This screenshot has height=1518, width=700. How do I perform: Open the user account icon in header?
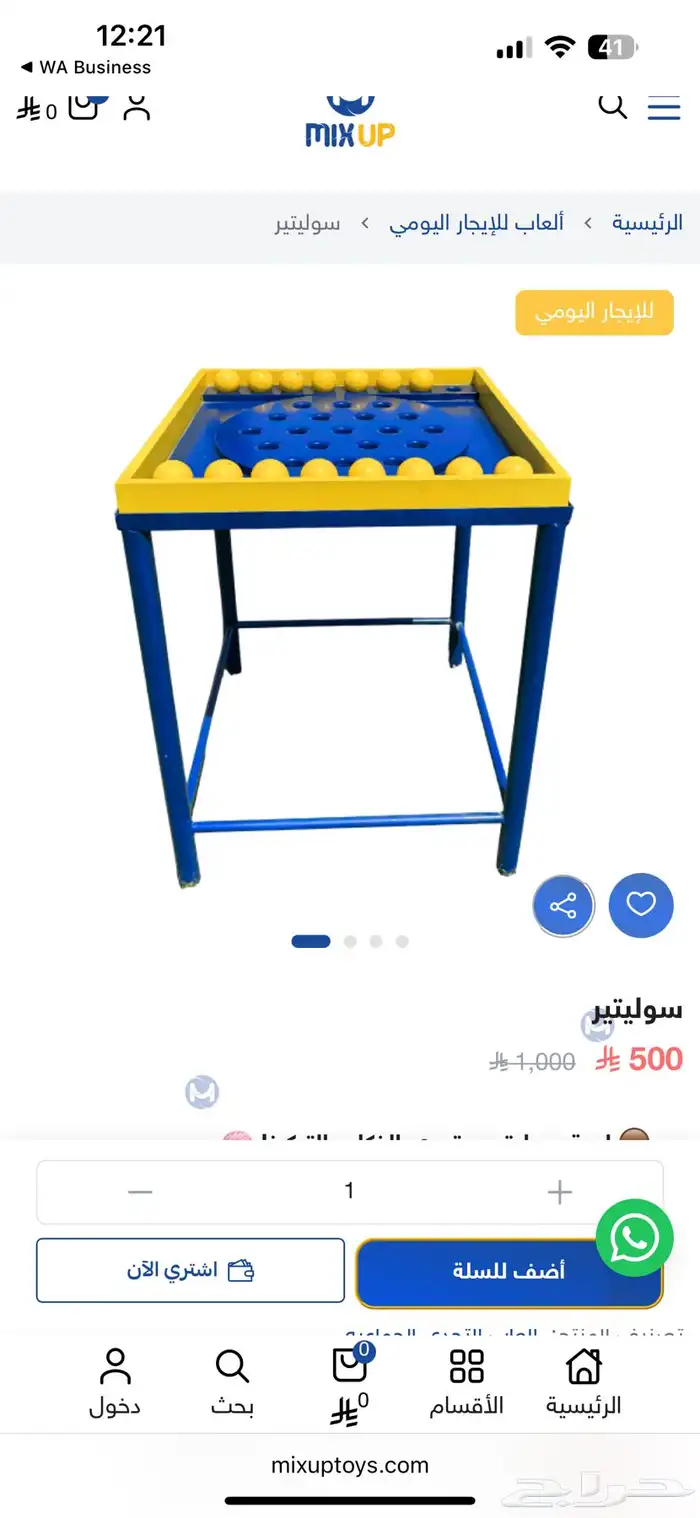tap(137, 106)
